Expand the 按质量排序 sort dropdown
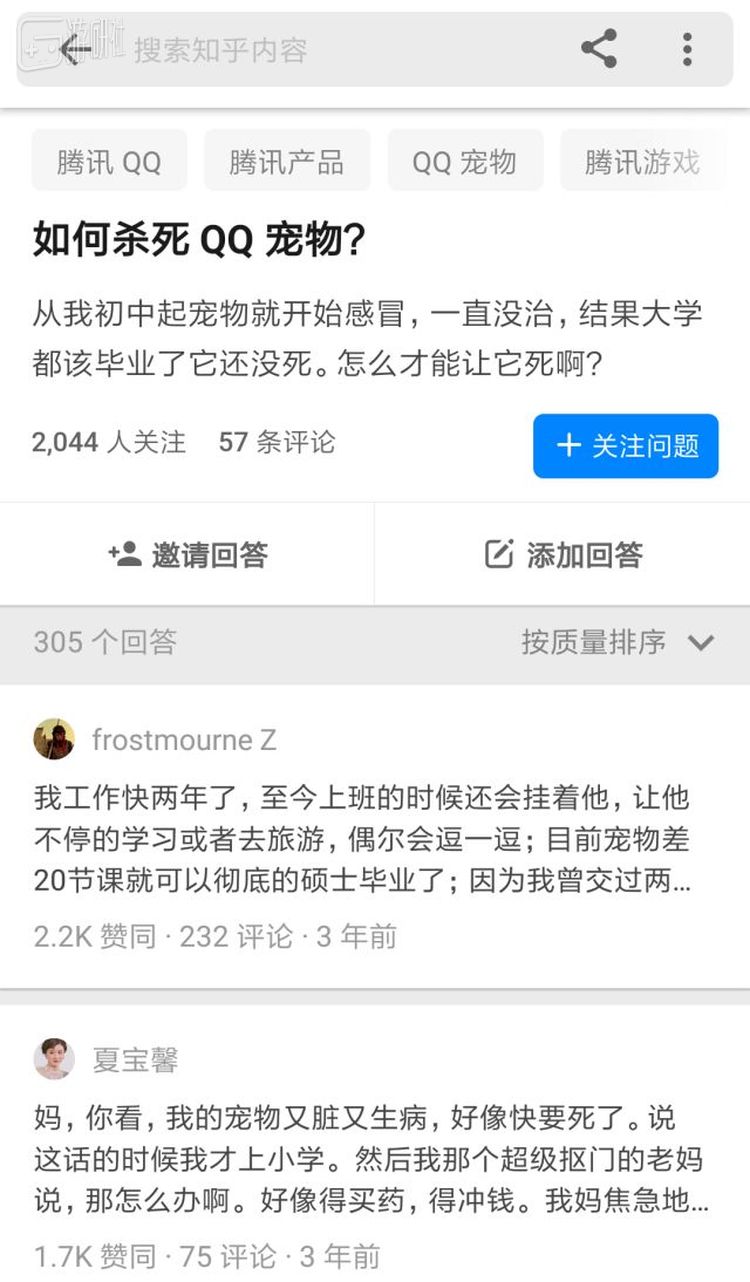The image size is (750, 1282). [x=617, y=642]
